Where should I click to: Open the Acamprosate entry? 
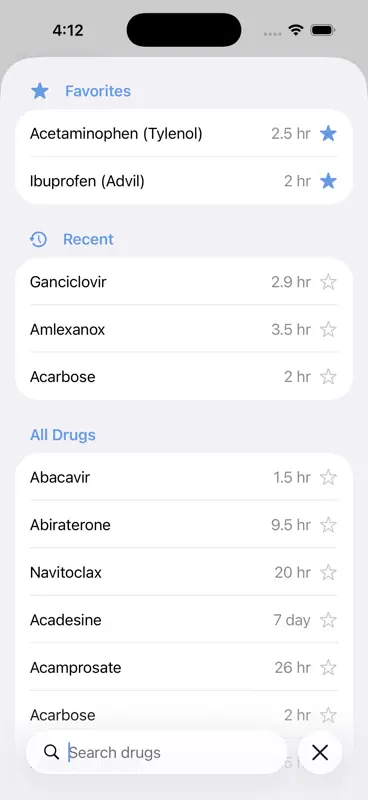[184, 667]
